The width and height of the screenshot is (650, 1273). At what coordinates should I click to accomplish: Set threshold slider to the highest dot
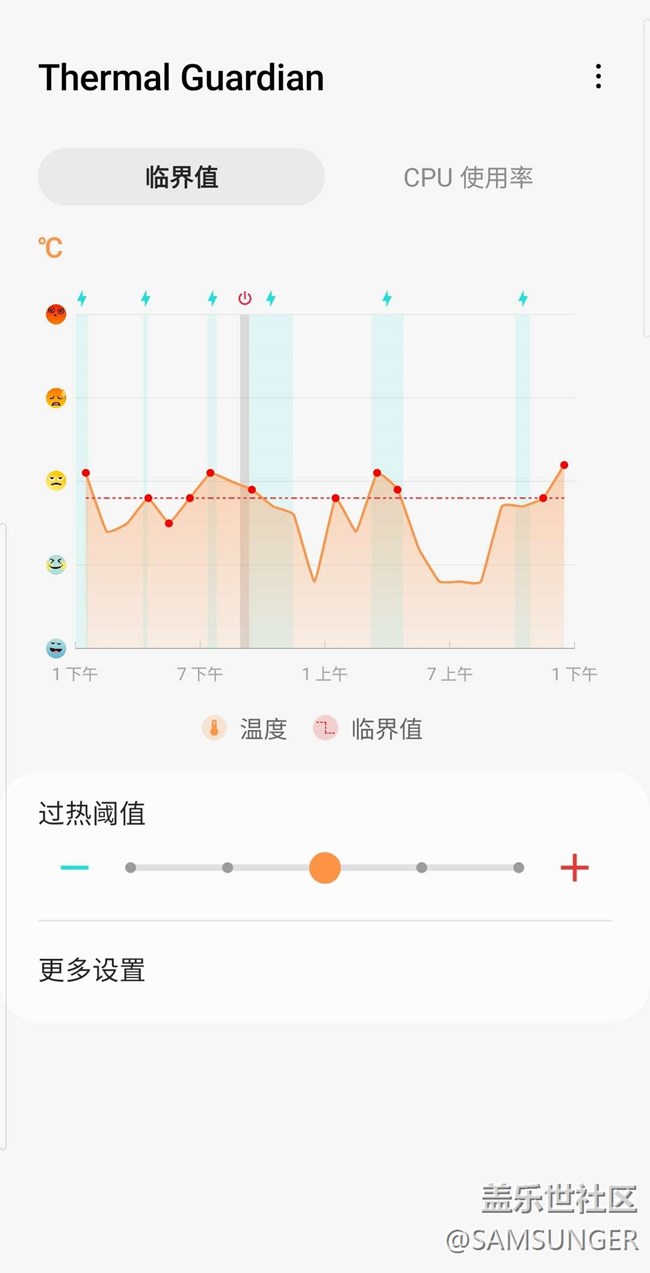click(518, 867)
